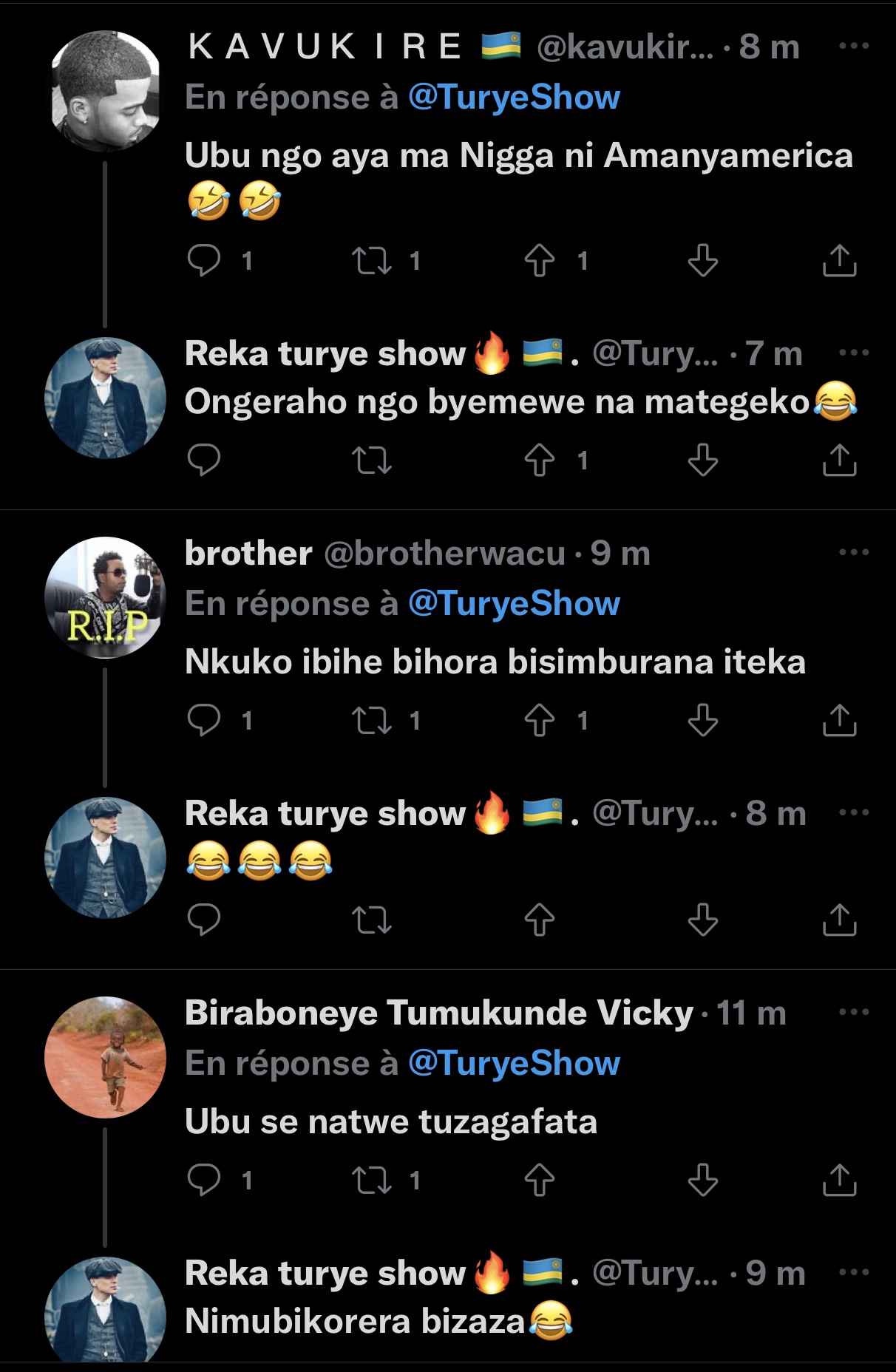
Task: Upvote KAVUKIRE's tweet
Action: point(540,260)
